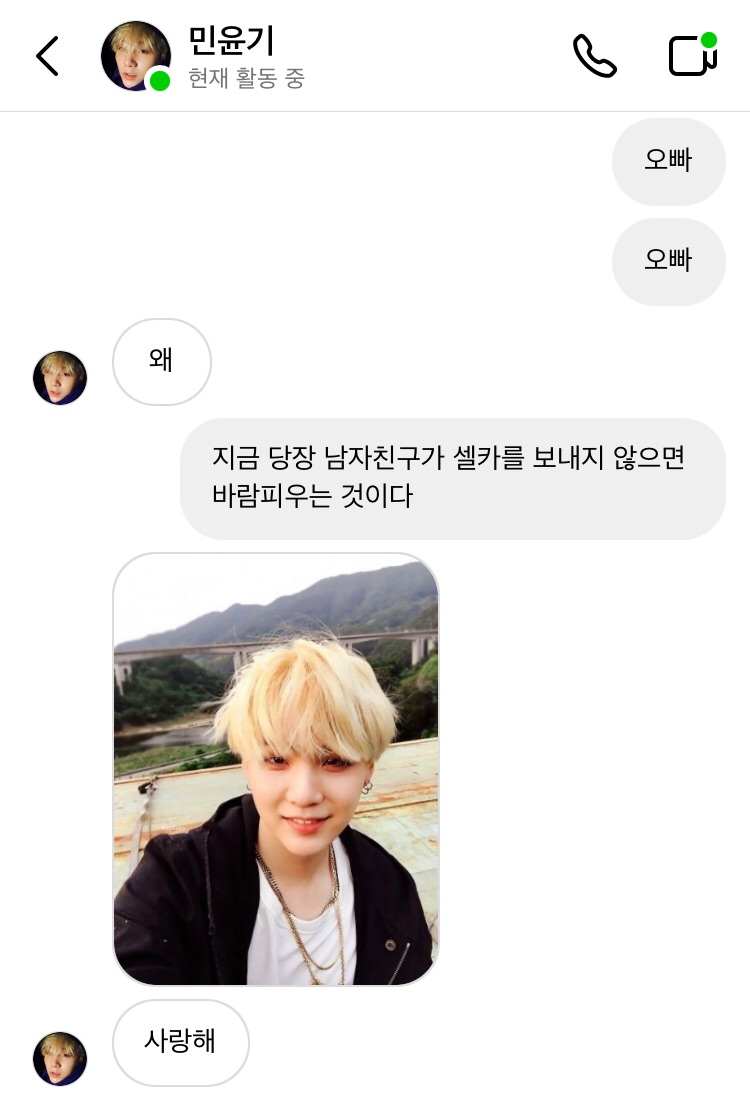Select the first 오빠 message bubble
Viewport: 750px width, 1096px height.
point(668,161)
